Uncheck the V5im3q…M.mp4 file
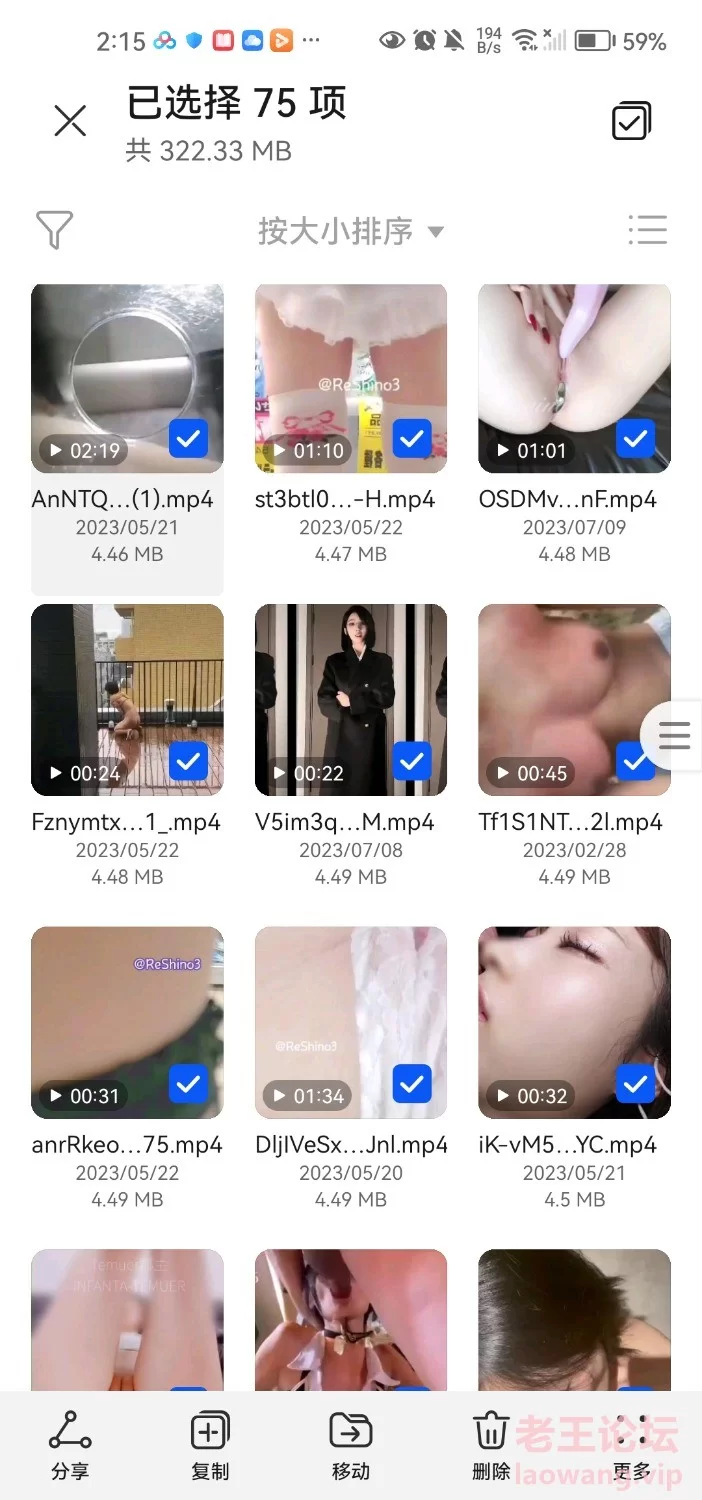The width and height of the screenshot is (702, 1500). point(411,761)
